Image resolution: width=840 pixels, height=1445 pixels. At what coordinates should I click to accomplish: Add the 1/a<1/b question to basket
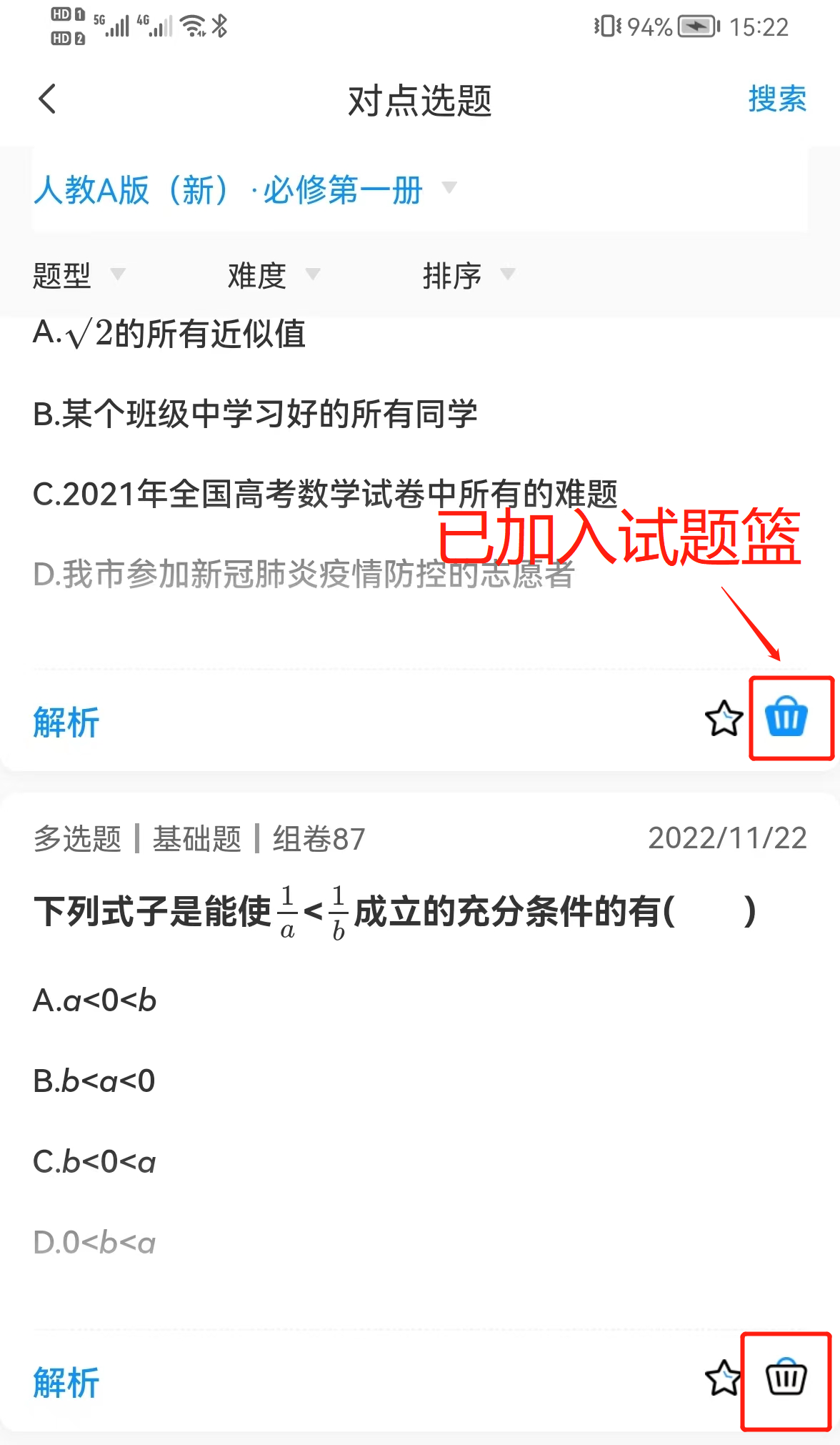[x=786, y=1377]
